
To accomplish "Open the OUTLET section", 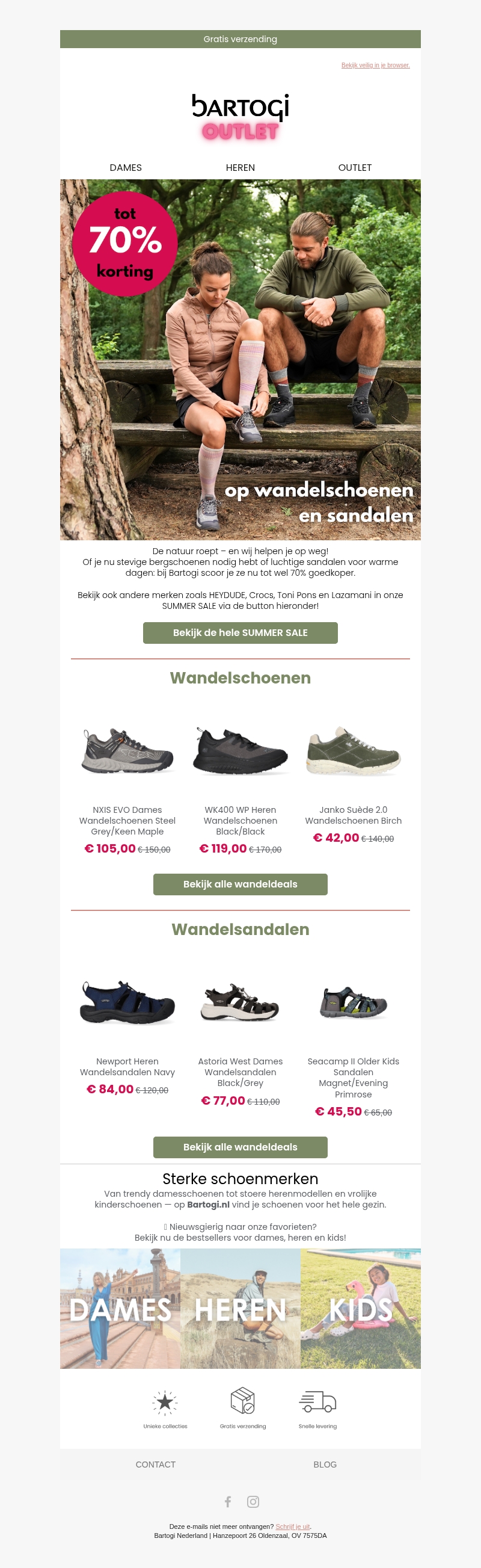I will [355, 167].
